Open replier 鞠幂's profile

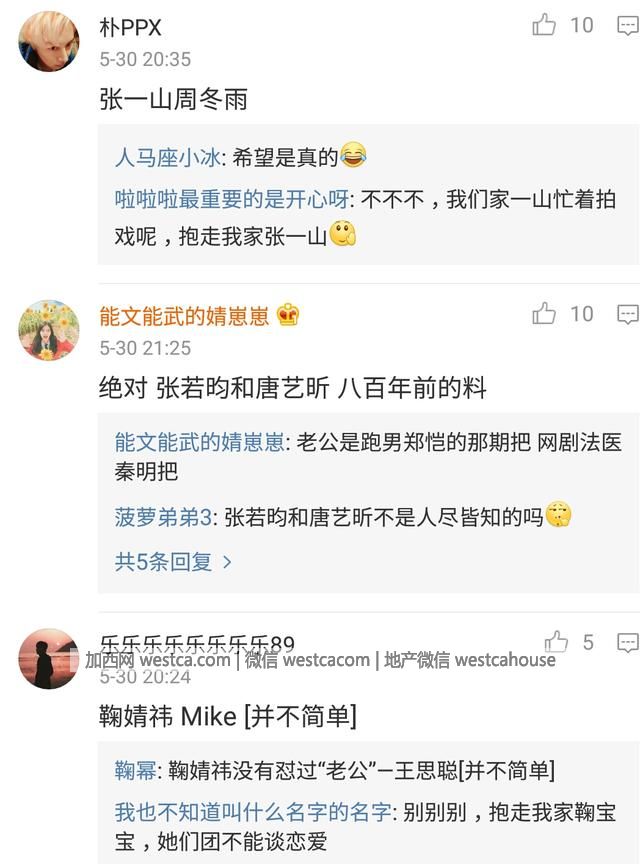click(136, 770)
